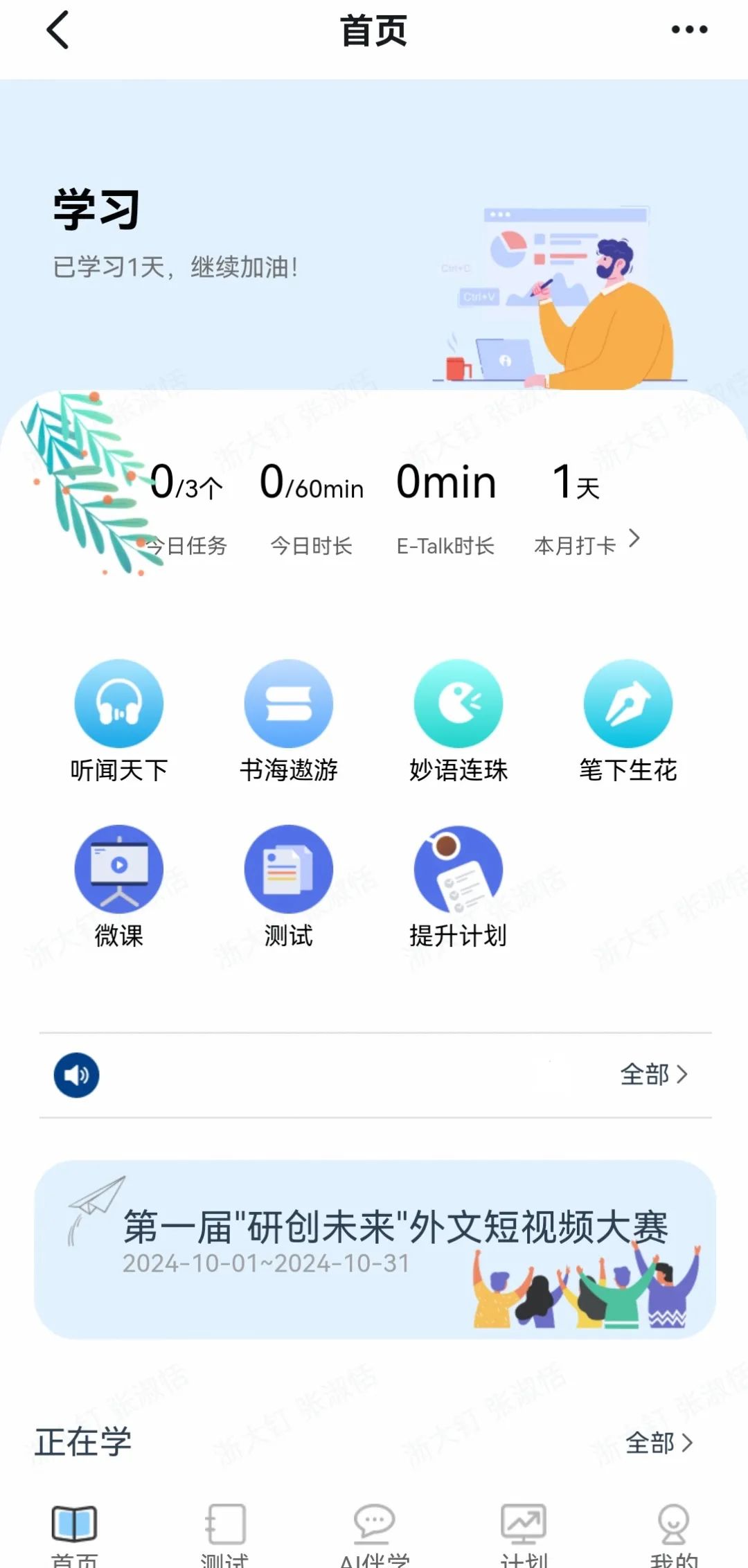View all 正在学 courses via 全部
This screenshot has width=748, height=1568.
(658, 1443)
